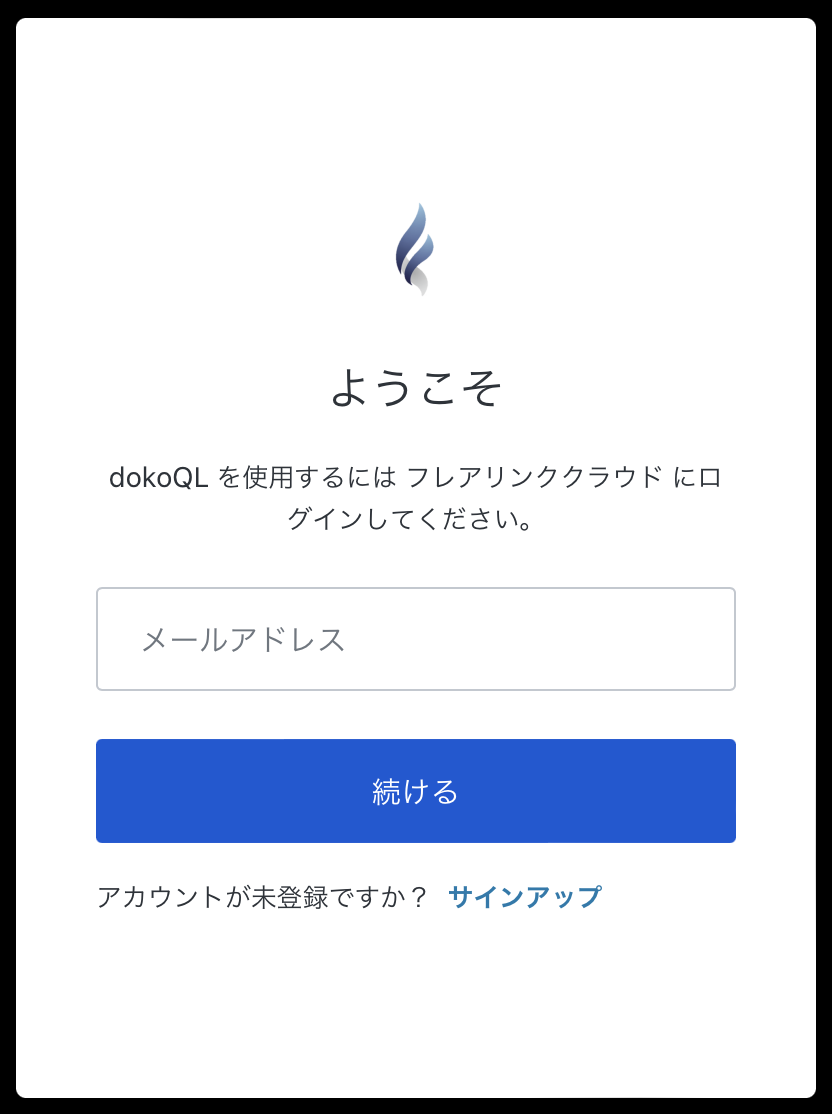Activate the continue button labeled 続ける
Screen dimensions: 832x1114
point(416,790)
